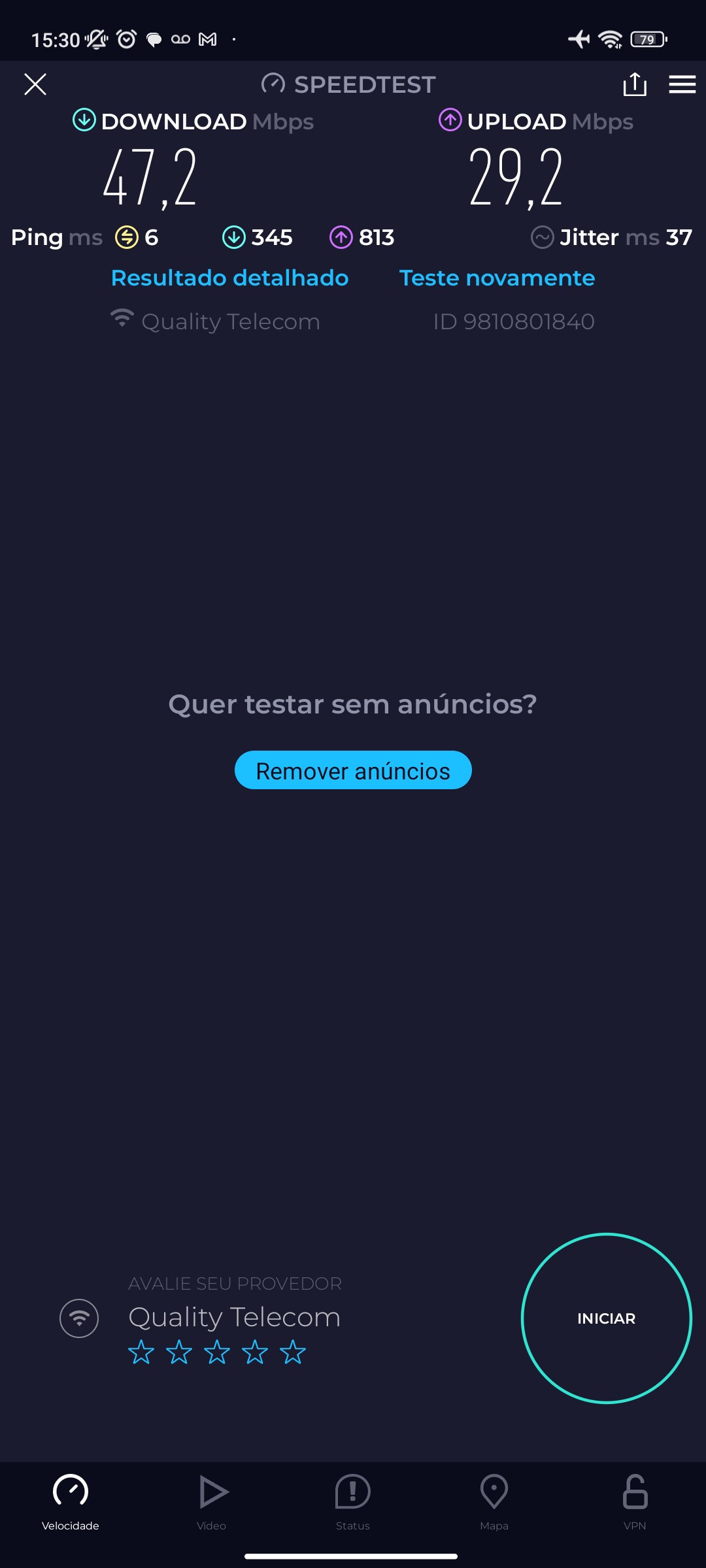Viewport: 706px width, 1568px height.
Task: Start a new test with INICIAR
Action: click(606, 1318)
